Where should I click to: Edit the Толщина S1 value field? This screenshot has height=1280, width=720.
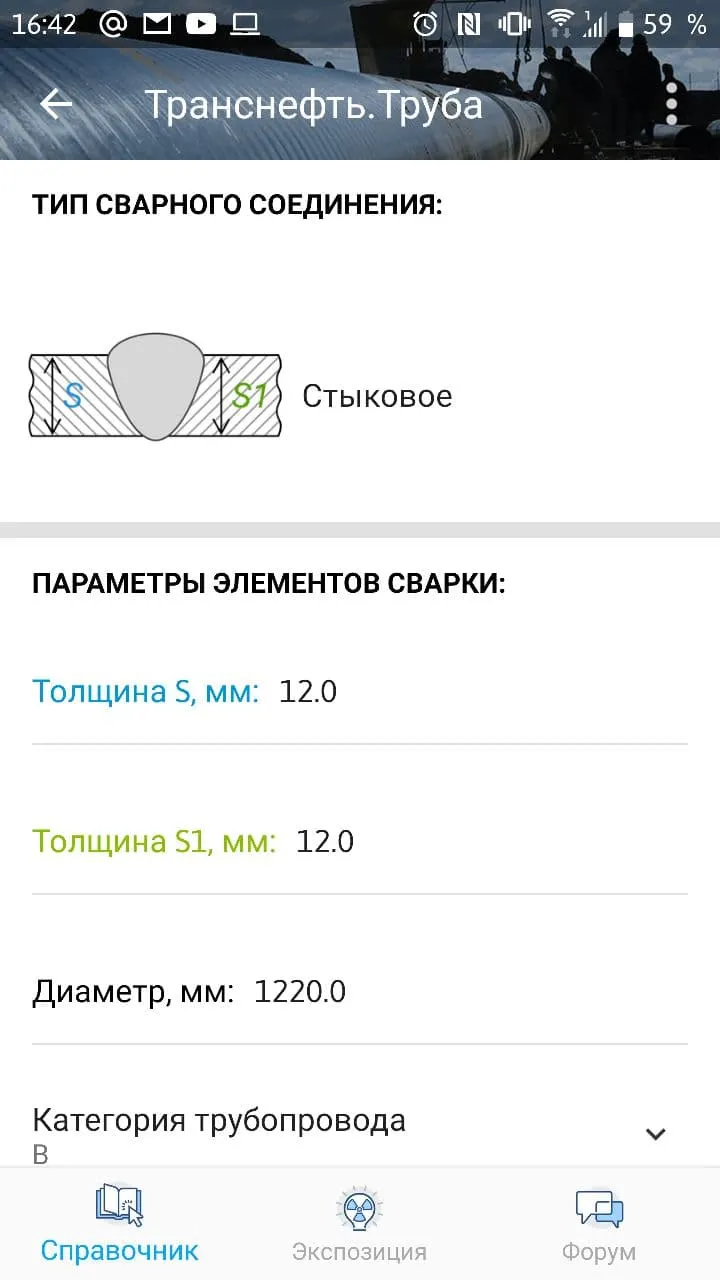(x=325, y=841)
